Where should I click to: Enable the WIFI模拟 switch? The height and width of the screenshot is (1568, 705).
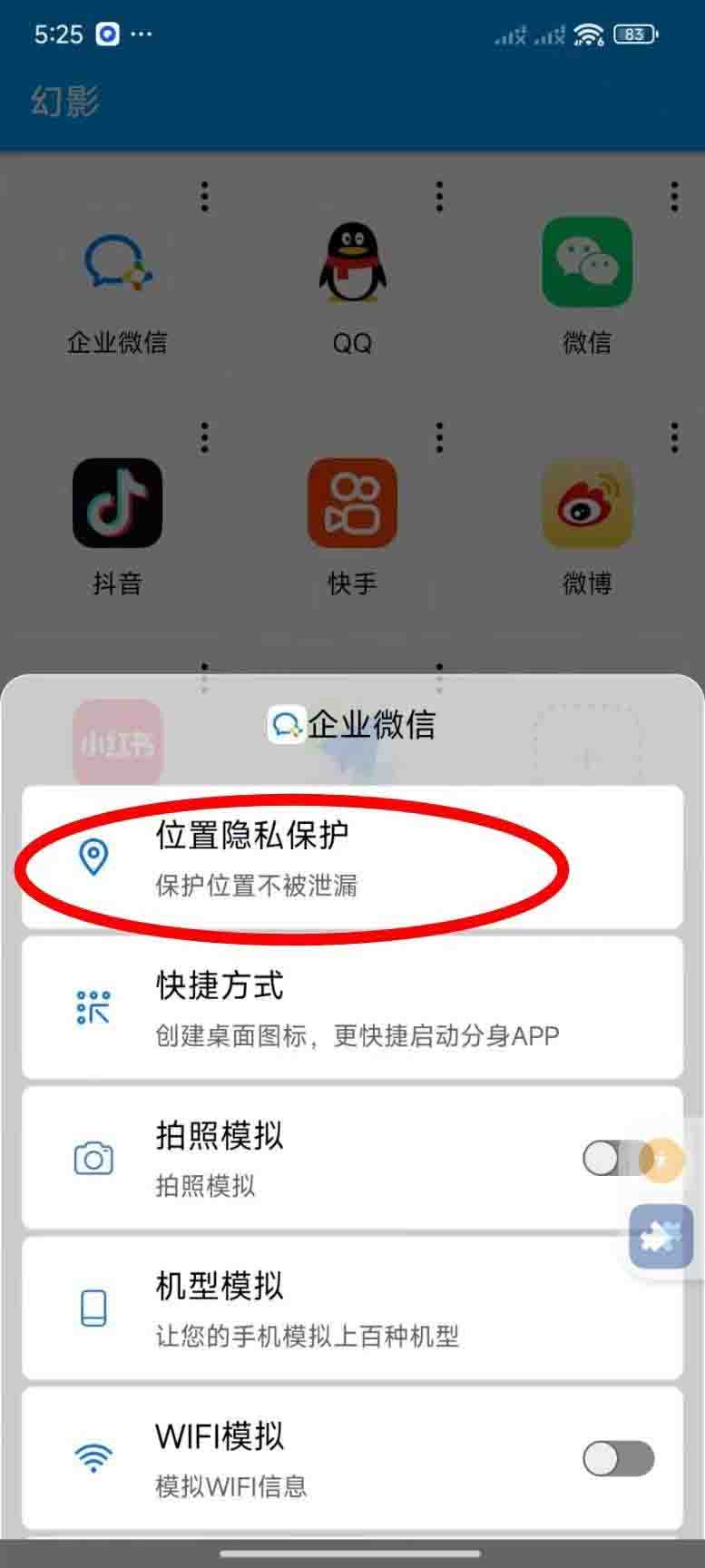coord(618,1458)
